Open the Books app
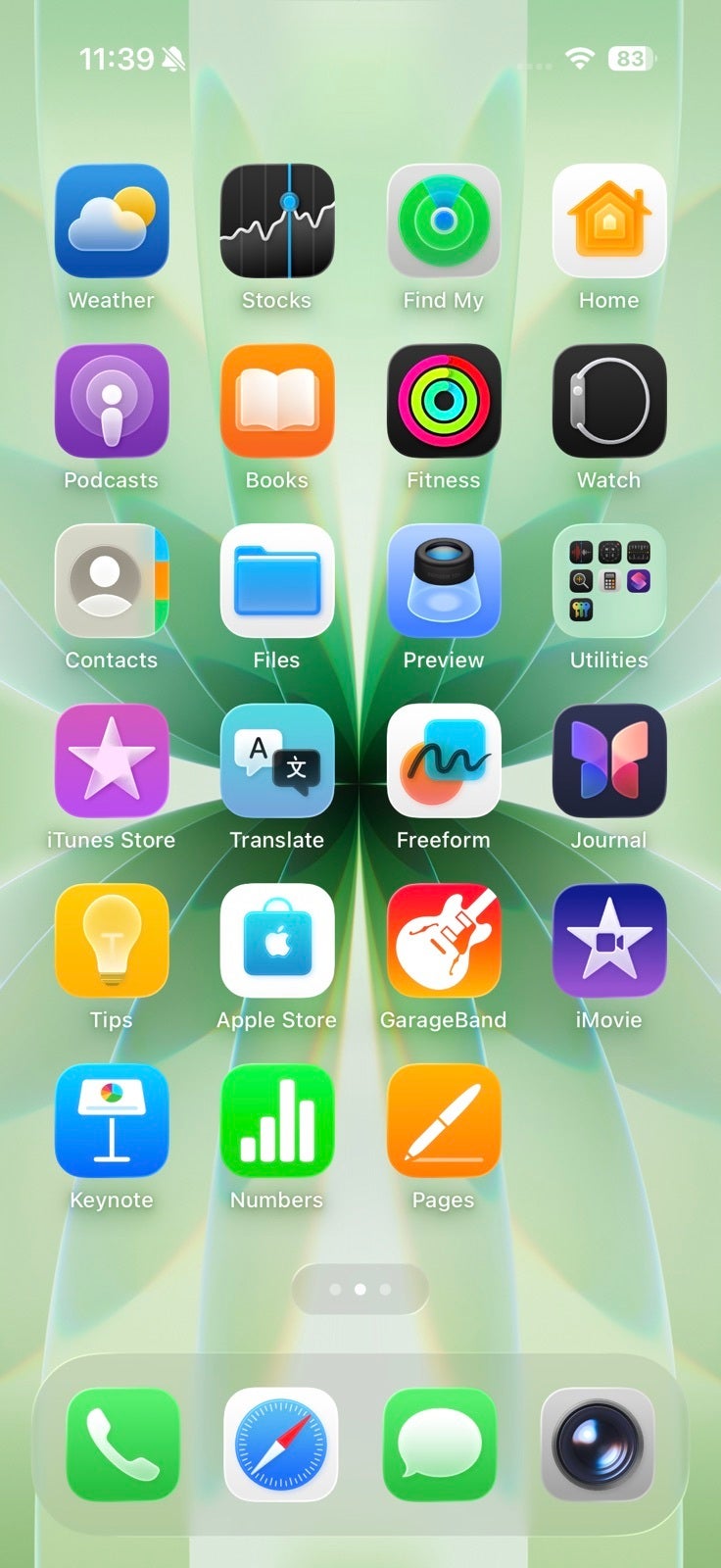721x1568 pixels. [x=277, y=401]
